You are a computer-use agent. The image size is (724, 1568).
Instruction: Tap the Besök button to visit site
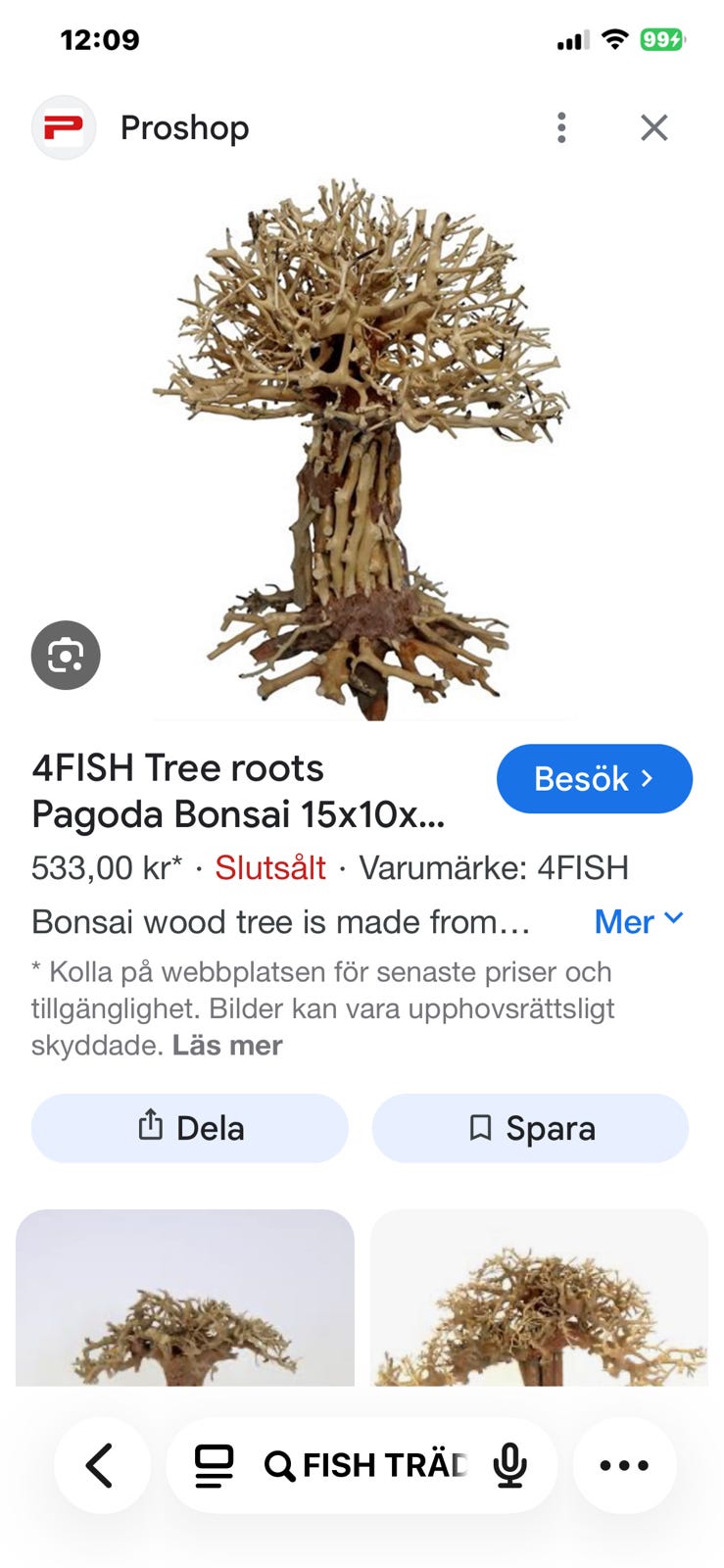594,779
